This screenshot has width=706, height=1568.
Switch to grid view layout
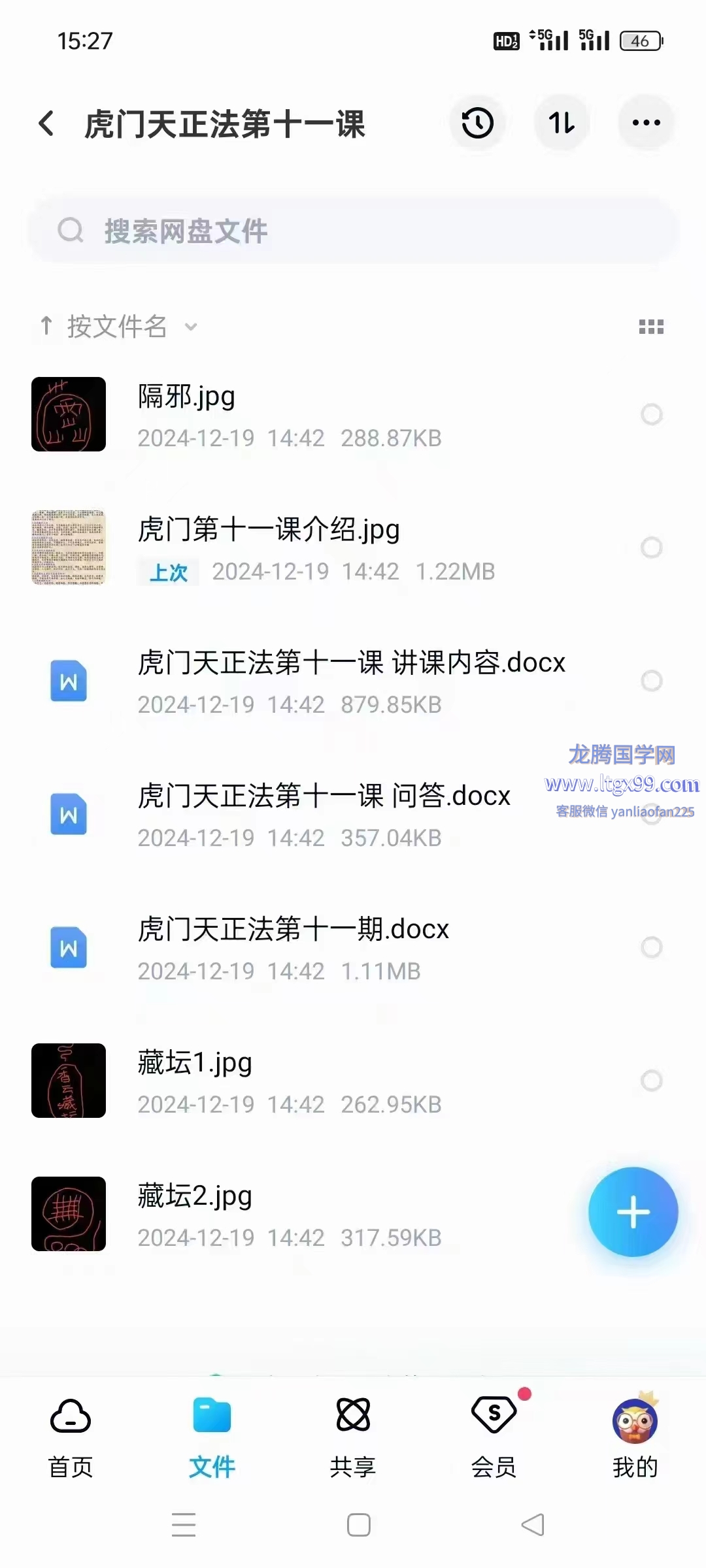(651, 327)
